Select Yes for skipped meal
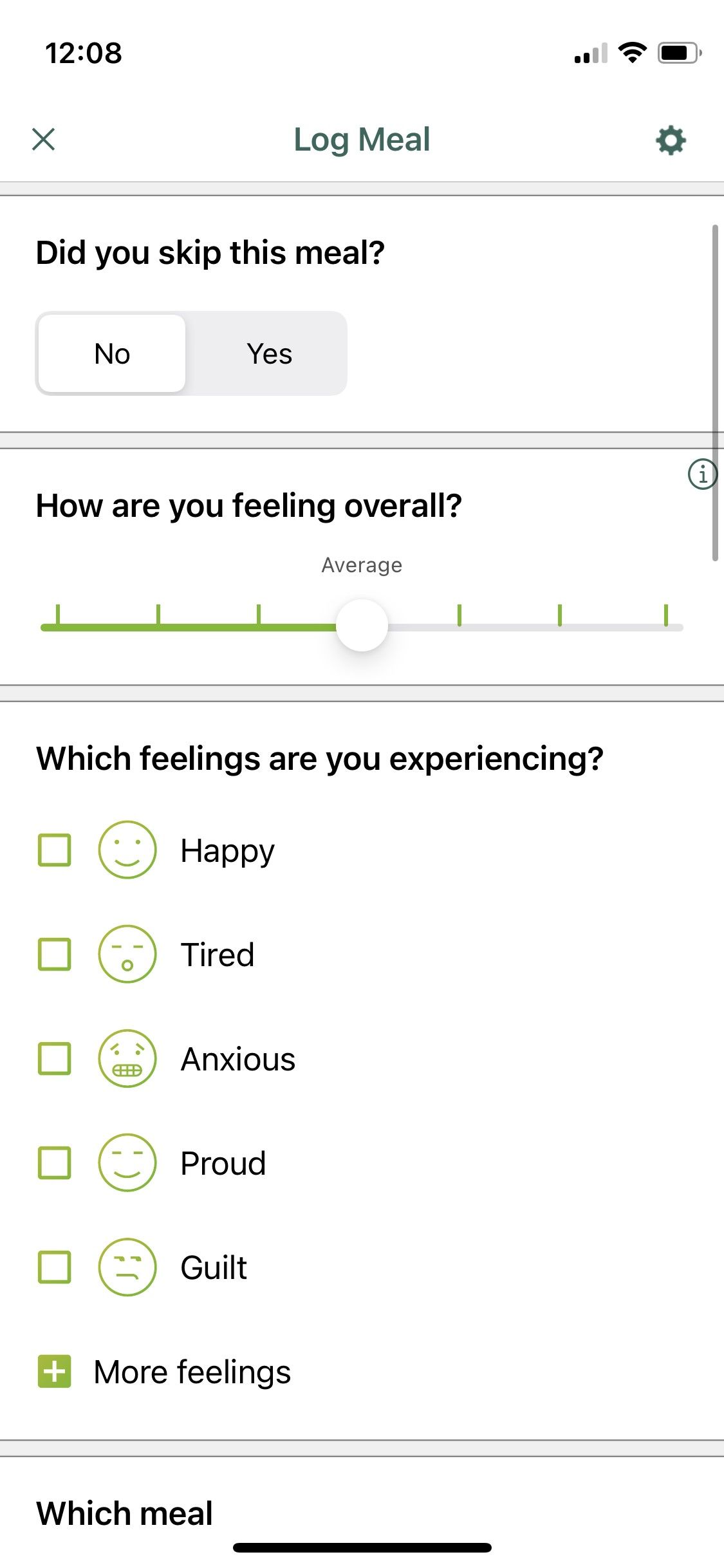The height and width of the screenshot is (1568, 724). tap(269, 353)
